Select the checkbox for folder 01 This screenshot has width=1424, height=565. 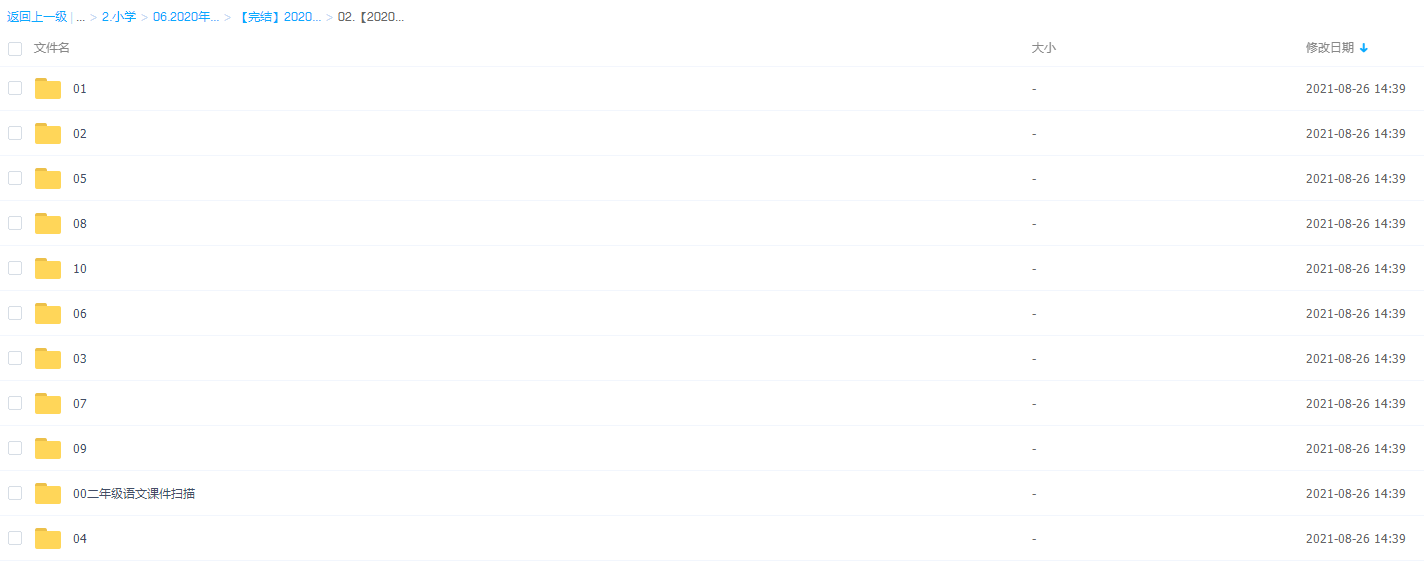(15, 88)
